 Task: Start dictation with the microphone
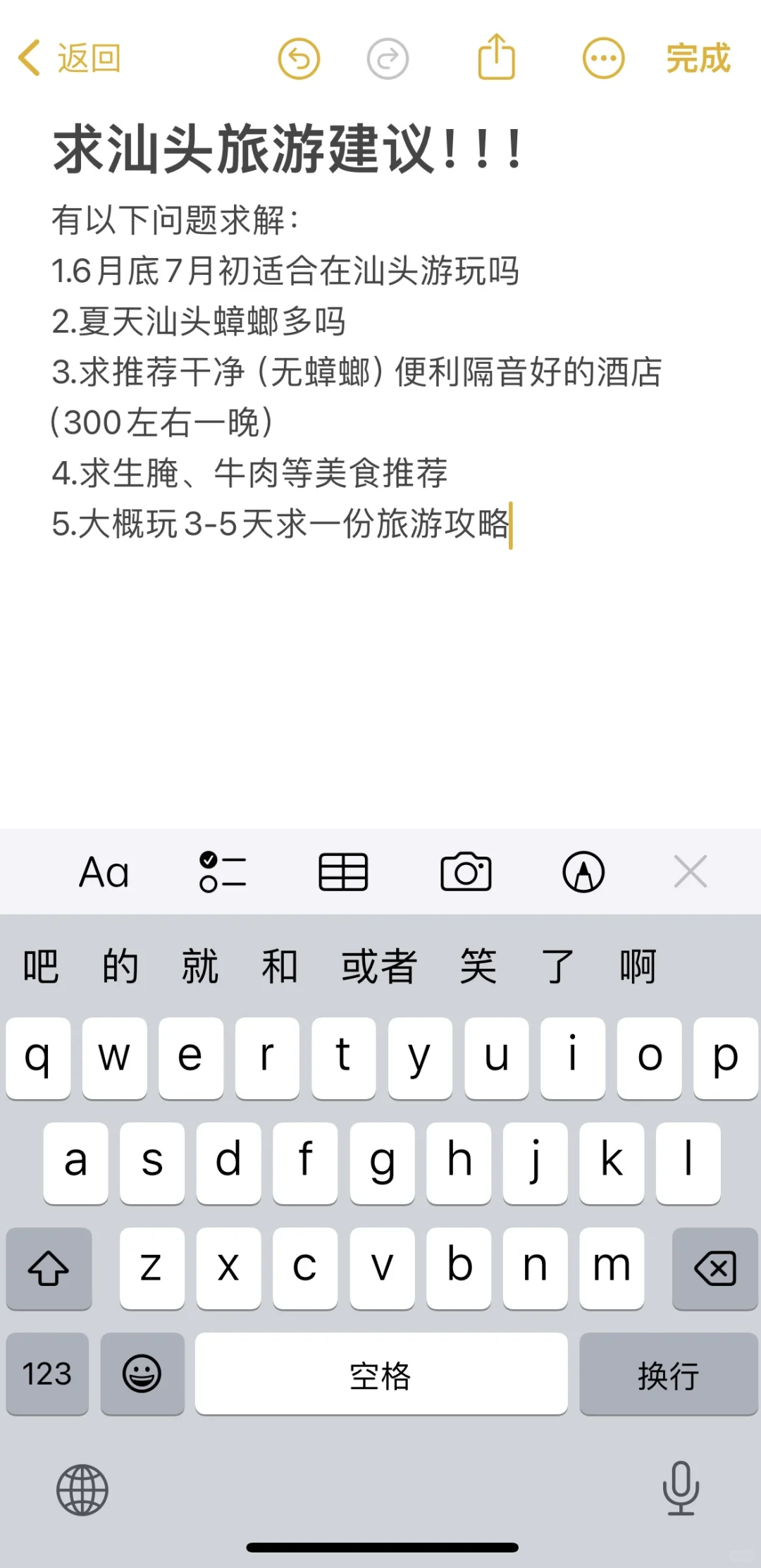coord(681,1488)
